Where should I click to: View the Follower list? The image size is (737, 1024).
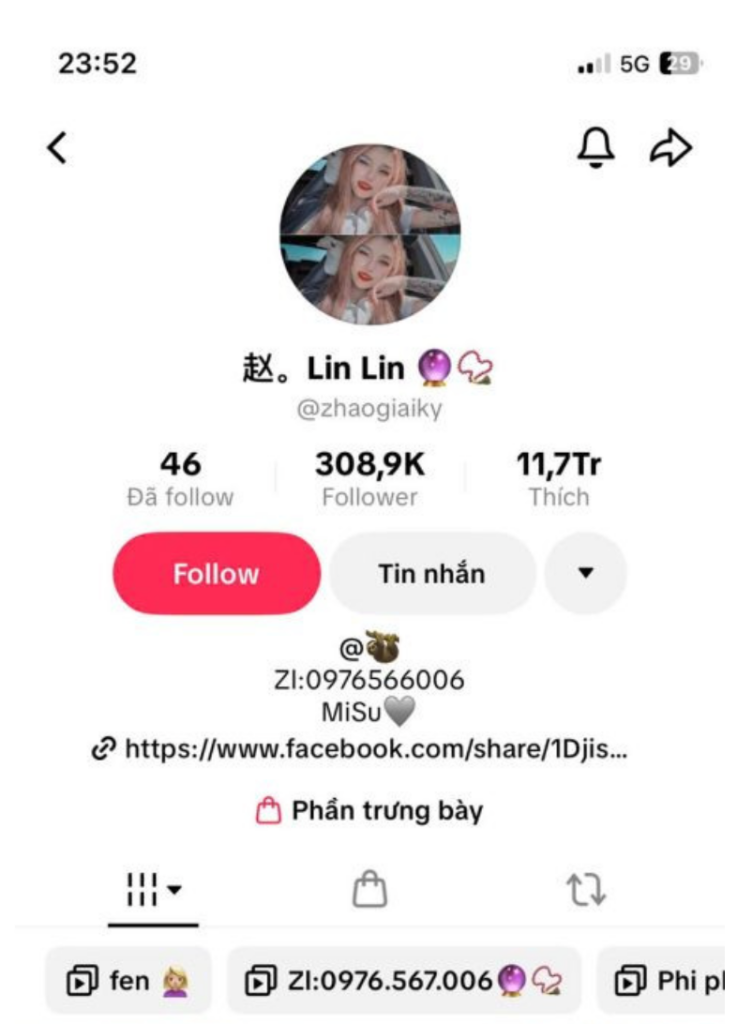tap(370, 479)
